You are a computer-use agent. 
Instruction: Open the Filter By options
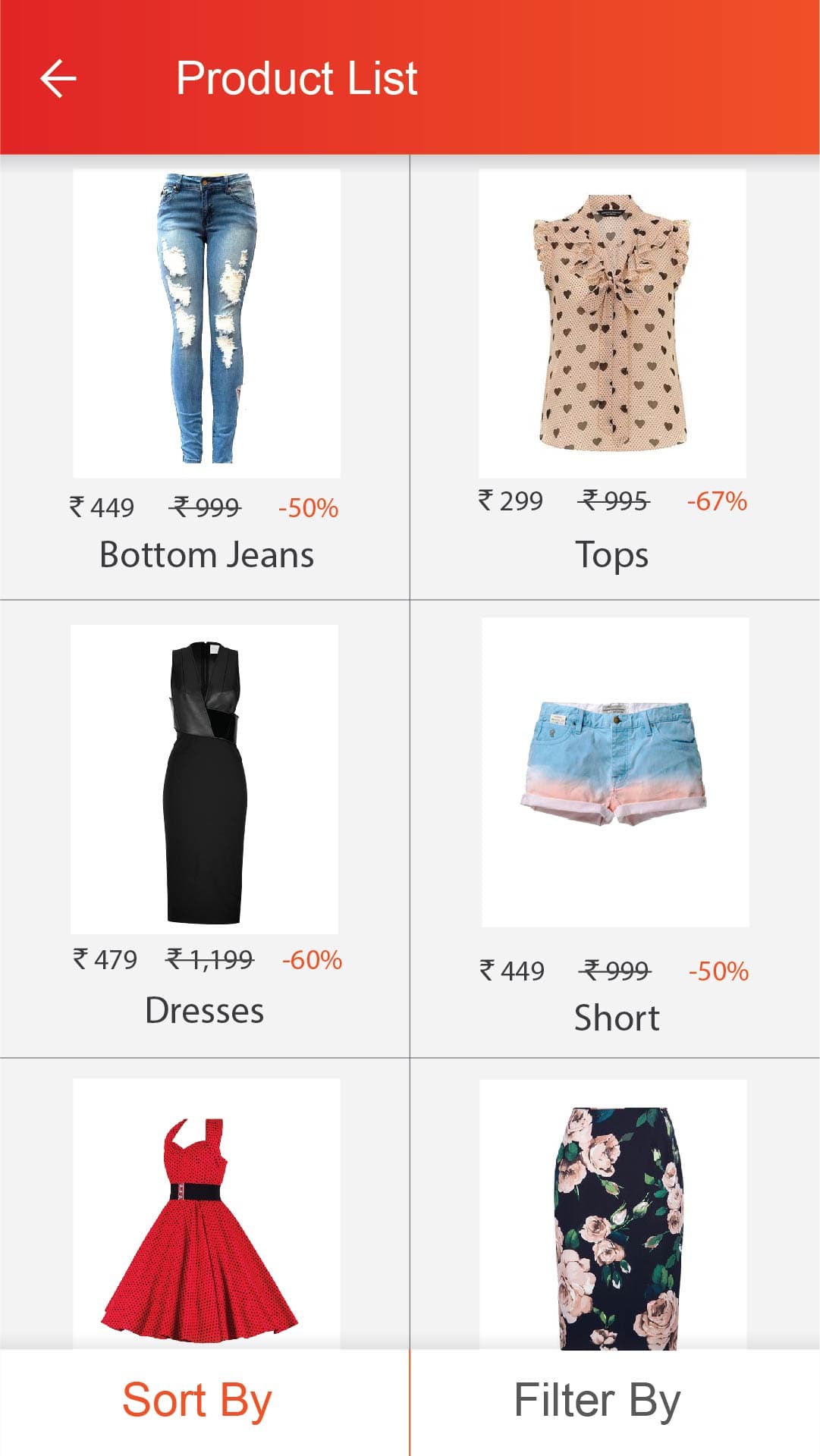click(597, 1401)
